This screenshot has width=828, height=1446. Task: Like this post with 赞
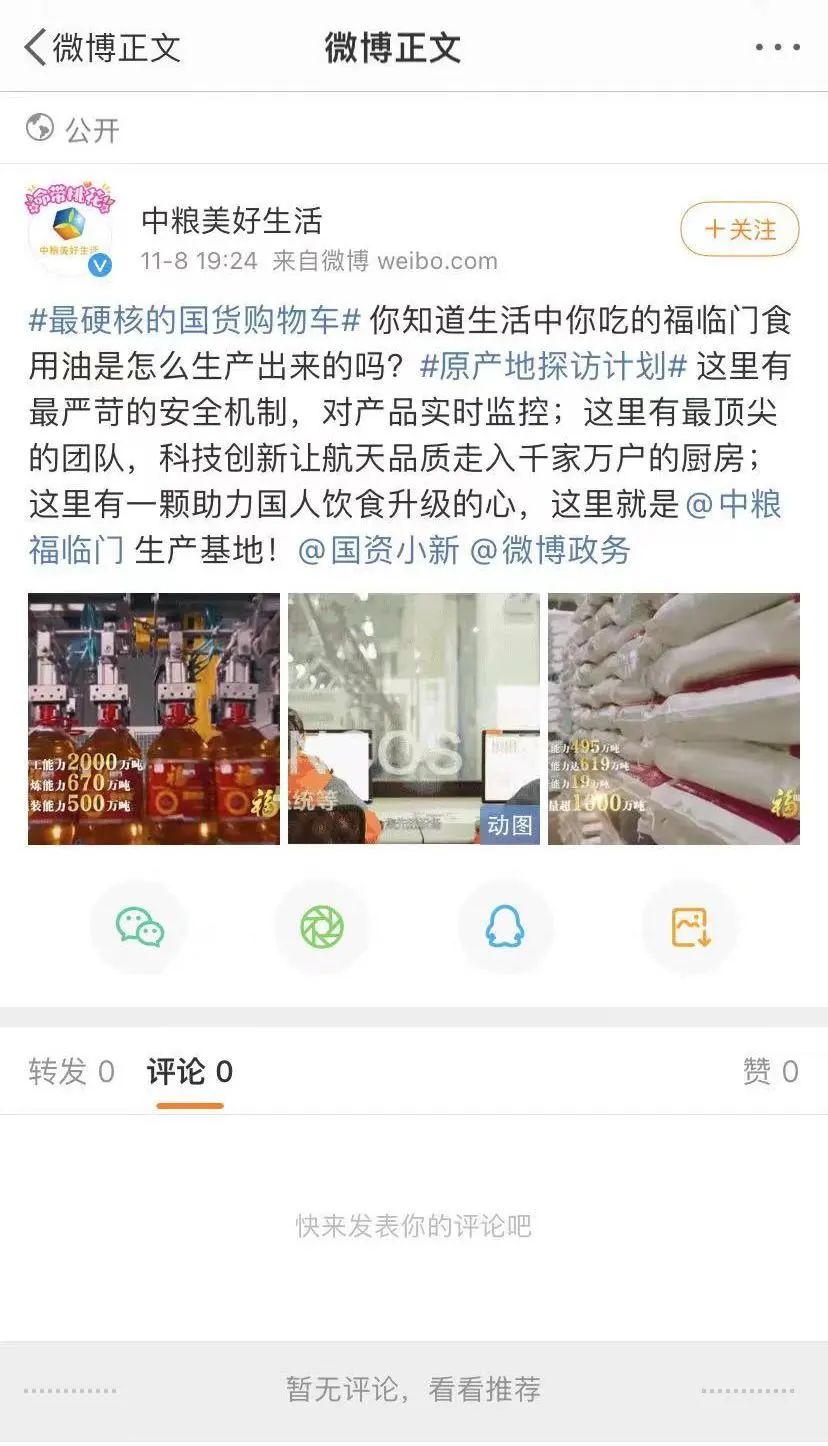770,1072
